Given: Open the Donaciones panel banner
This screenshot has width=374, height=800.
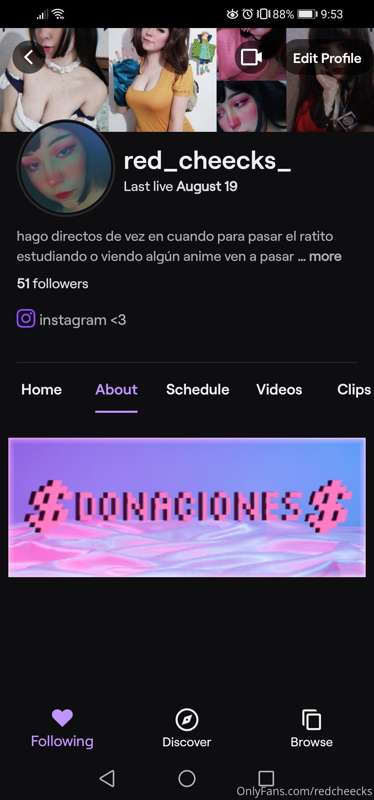Looking at the screenshot, I should (187, 508).
